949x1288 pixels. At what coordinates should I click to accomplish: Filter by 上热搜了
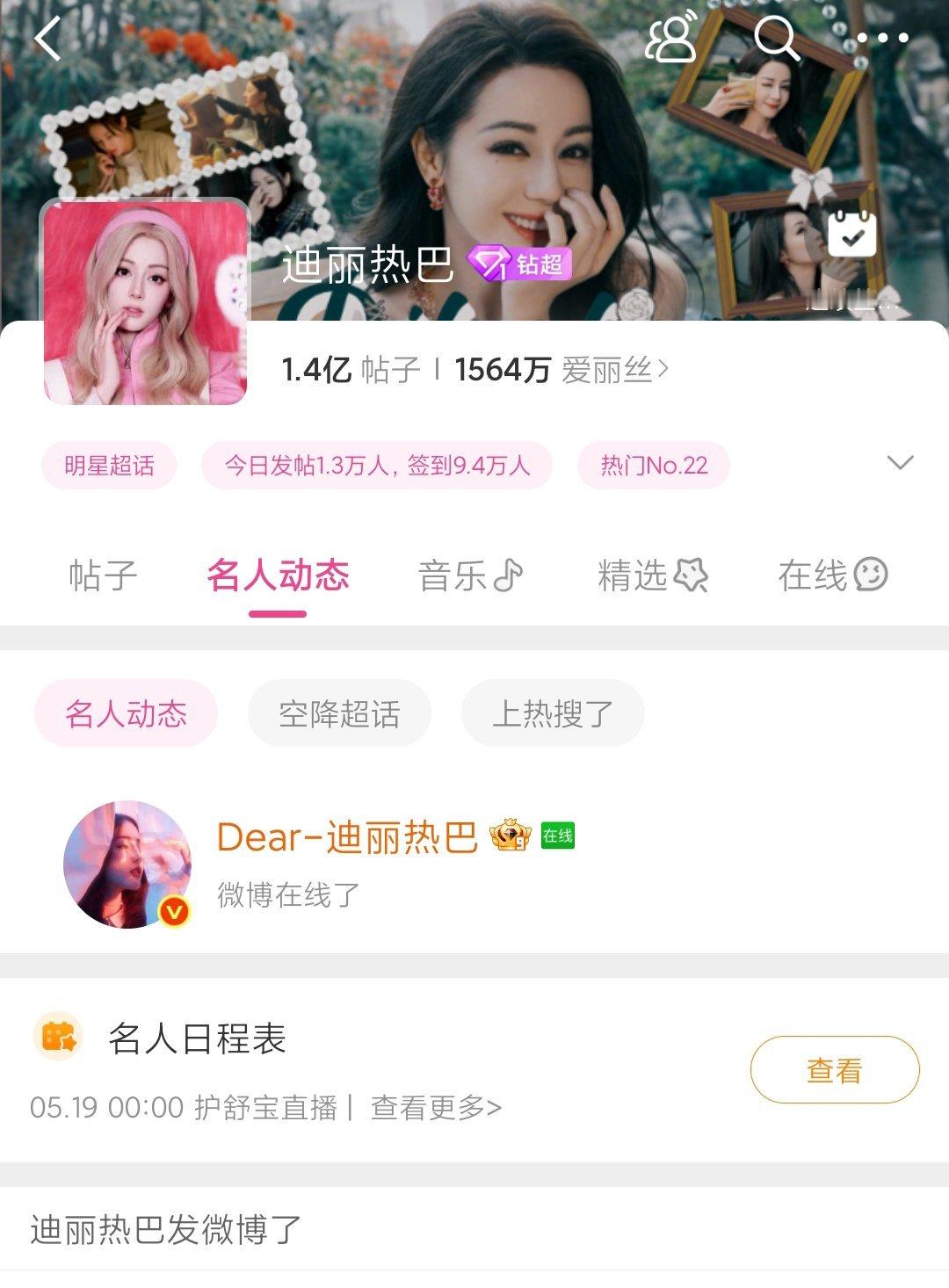pyautogui.click(x=553, y=713)
